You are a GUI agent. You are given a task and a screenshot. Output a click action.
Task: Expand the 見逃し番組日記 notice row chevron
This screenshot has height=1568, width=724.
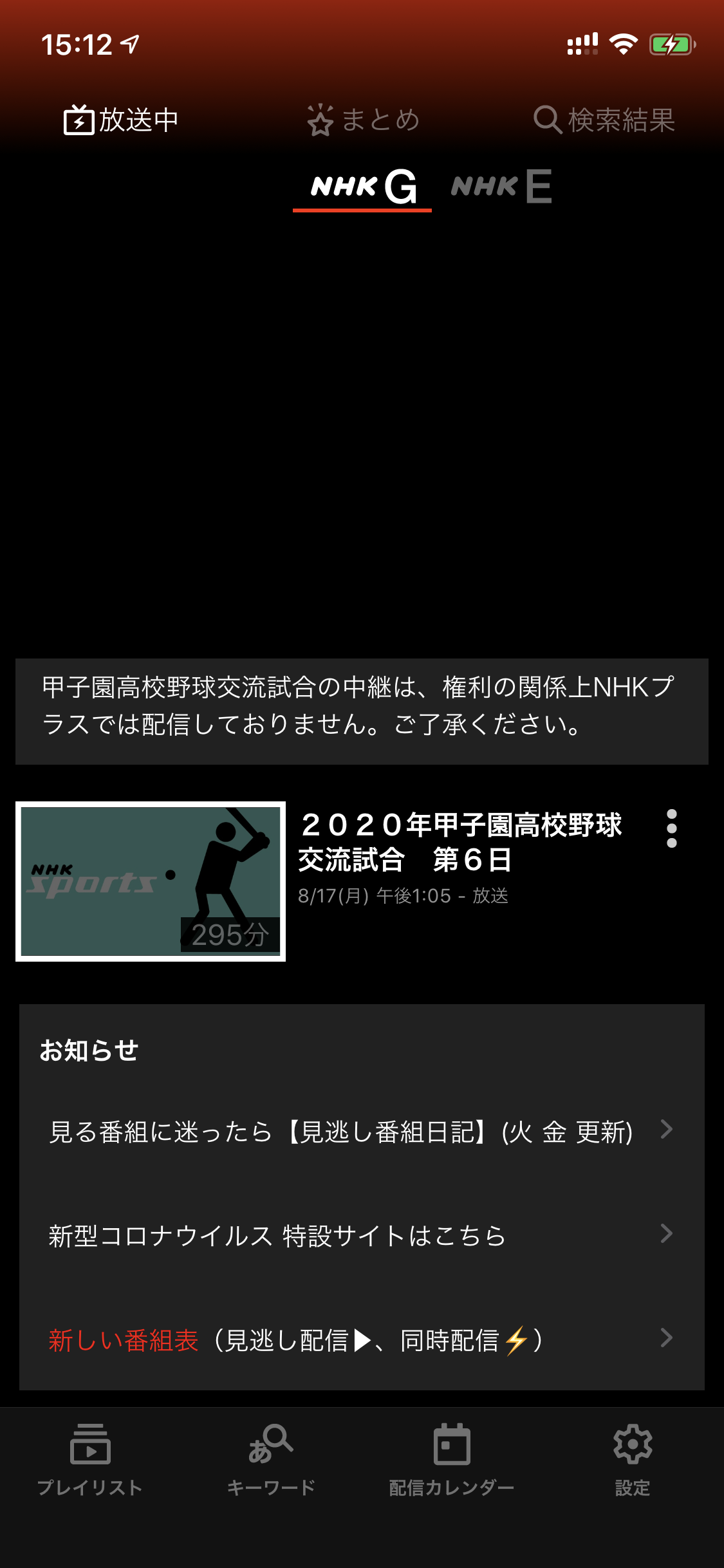click(666, 1129)
